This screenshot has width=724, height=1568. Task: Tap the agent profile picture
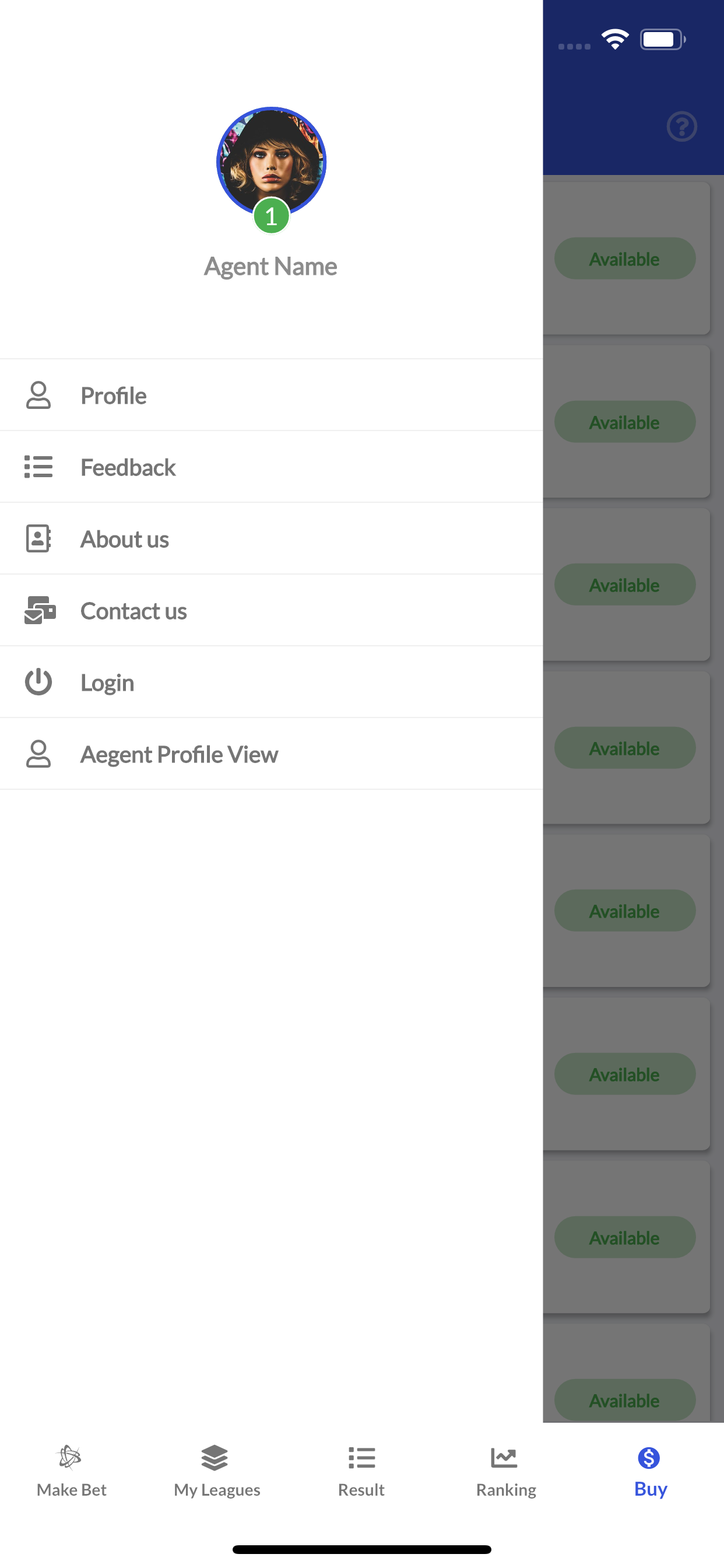[271, 162]
